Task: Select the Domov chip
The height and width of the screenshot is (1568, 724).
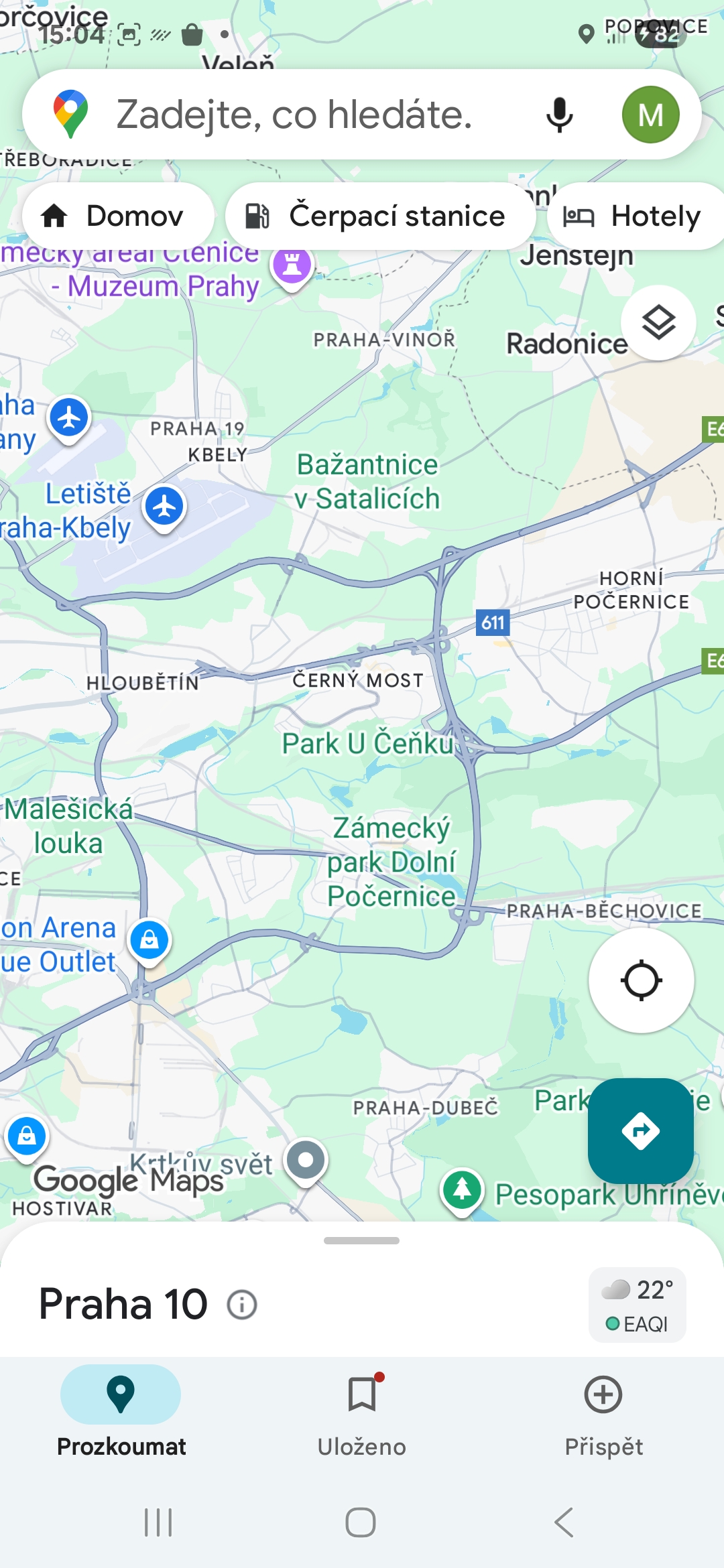Action: tap(118, 216)
